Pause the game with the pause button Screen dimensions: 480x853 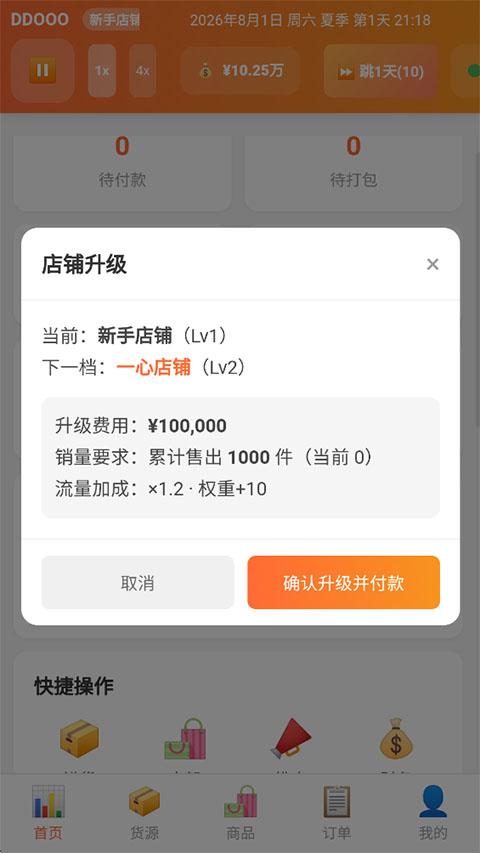coord(42,71)
